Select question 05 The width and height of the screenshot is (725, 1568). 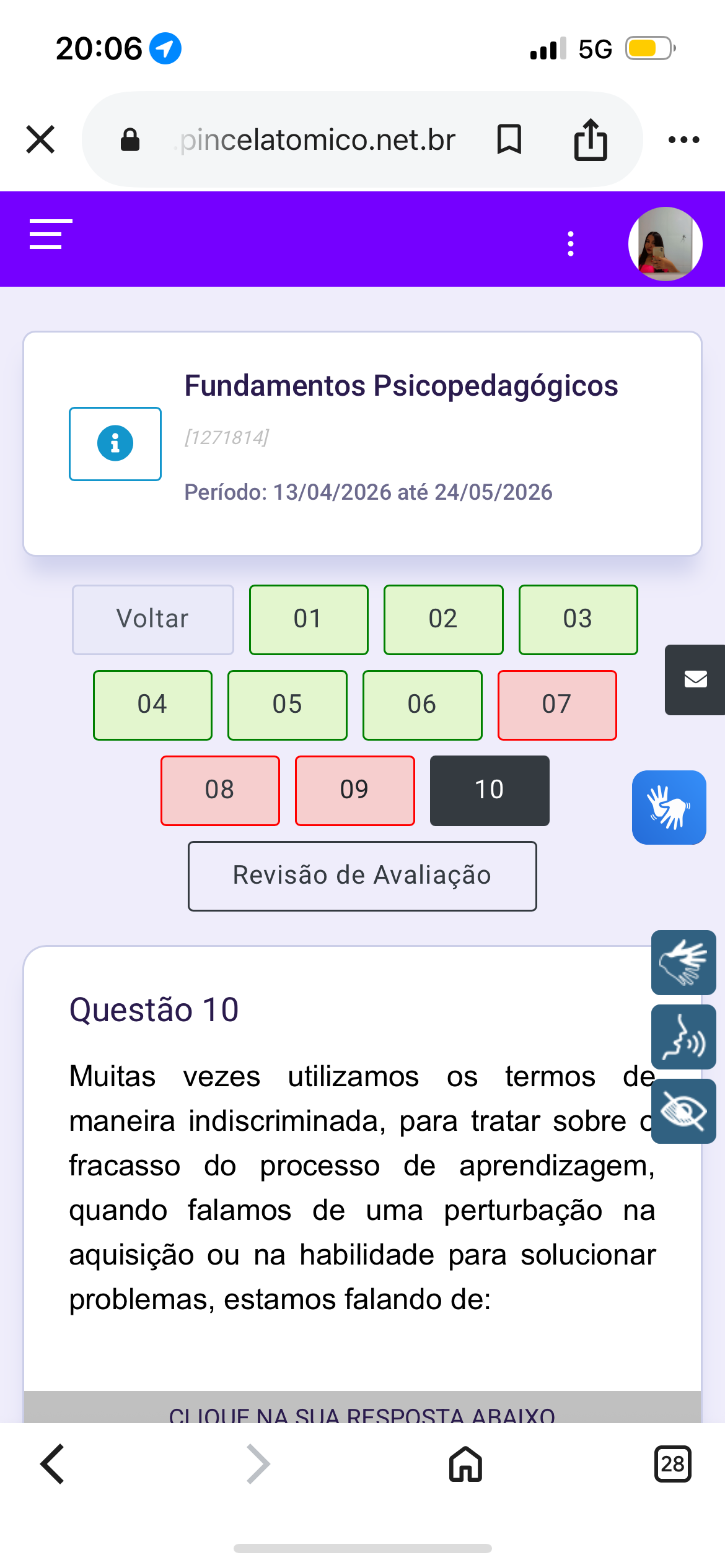pos(288,705)
